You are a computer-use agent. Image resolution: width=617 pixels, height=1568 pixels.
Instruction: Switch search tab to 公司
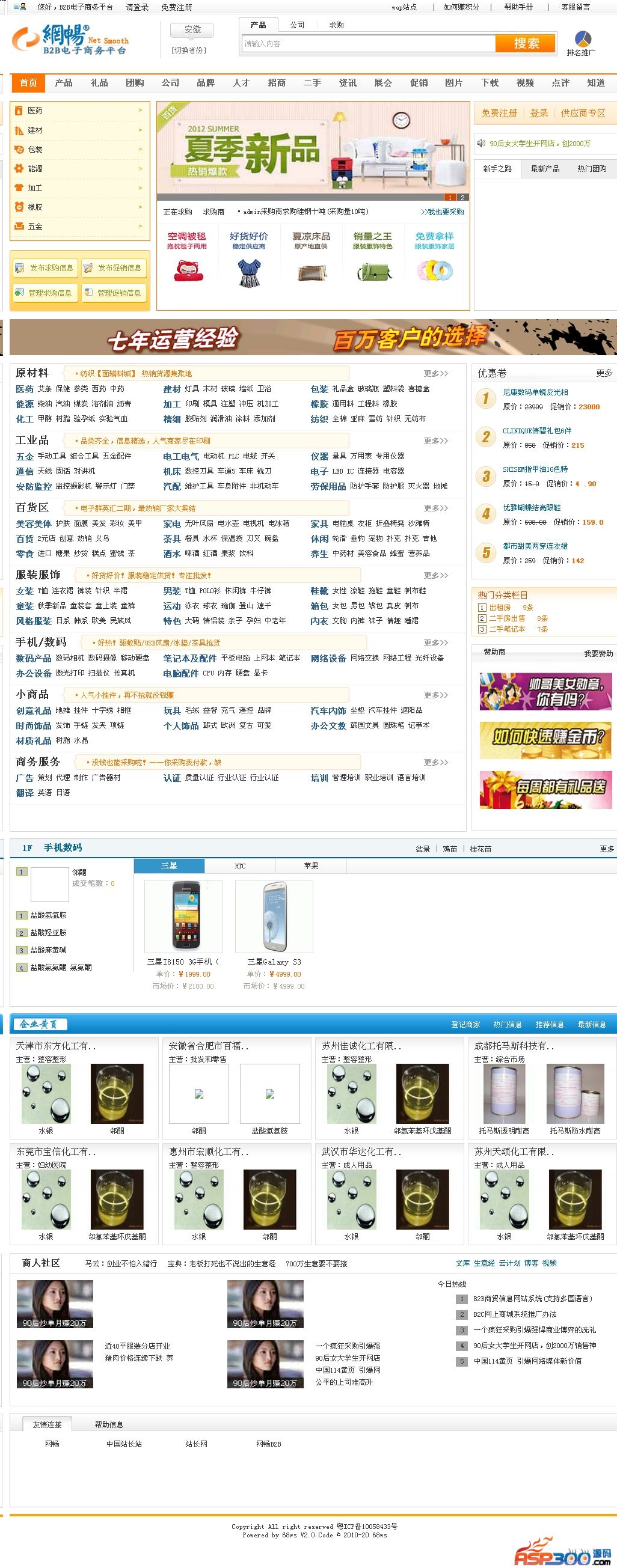coord(297,25)
